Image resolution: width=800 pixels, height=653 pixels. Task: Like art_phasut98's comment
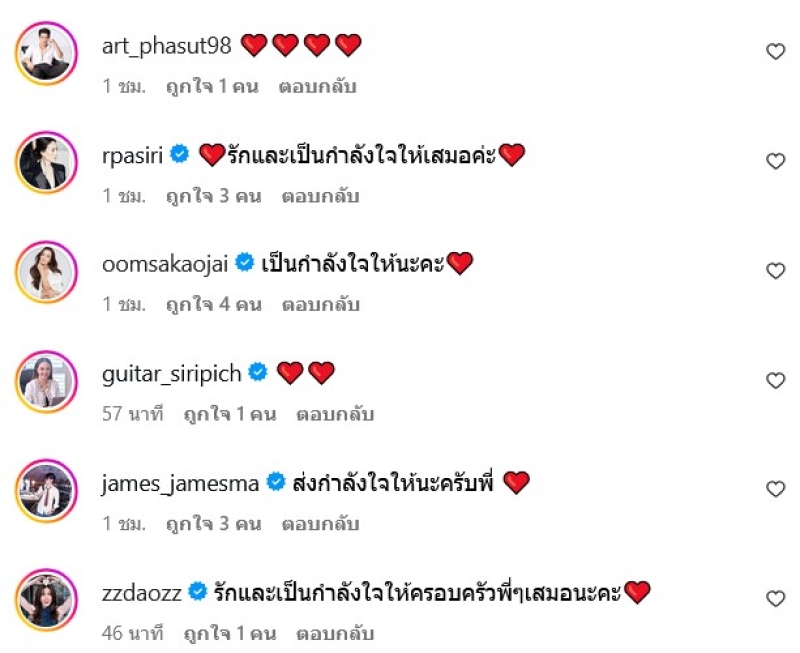775,52
